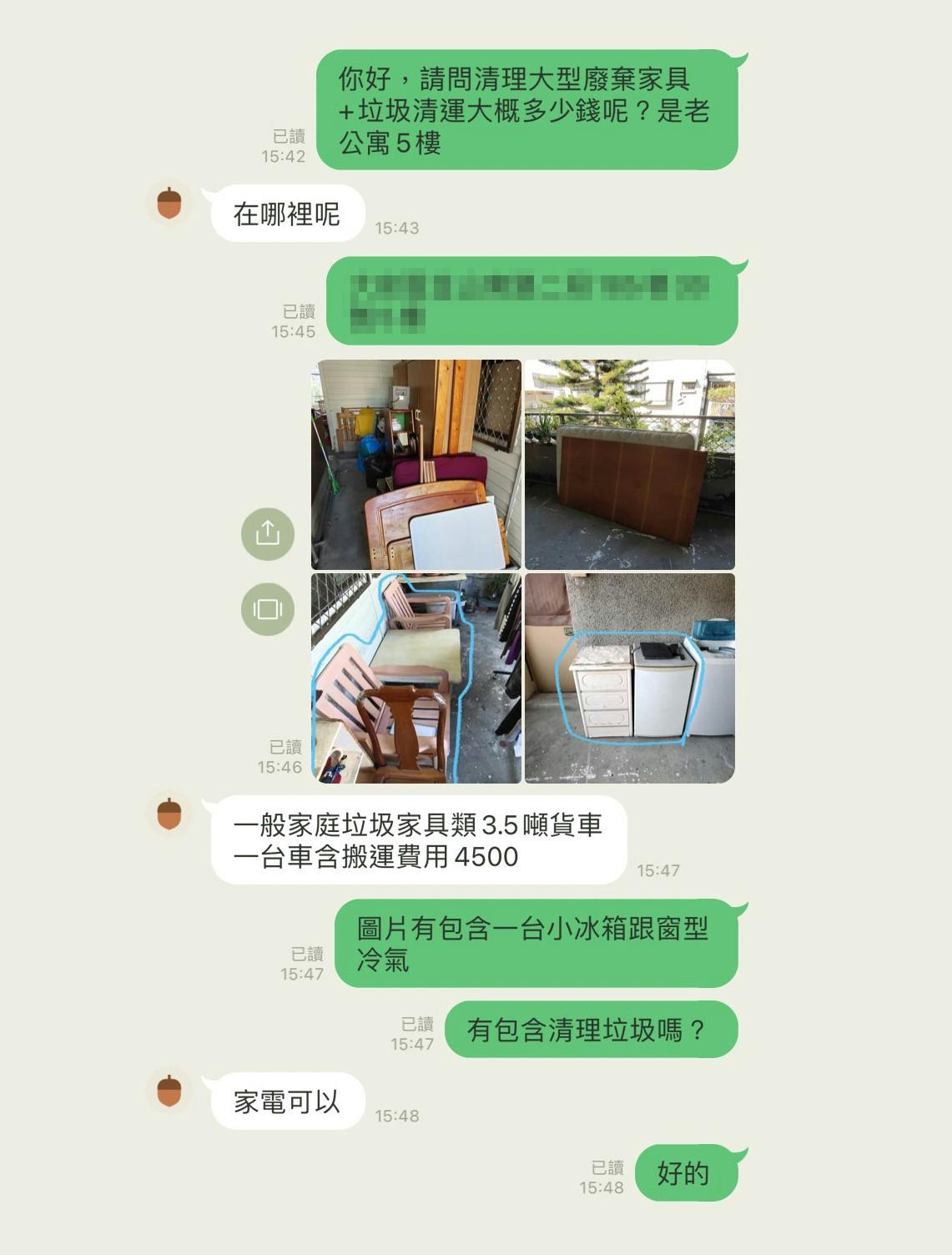This screenshot has width=952, height=1255.
Task: Tap the share icon beside the photos
Action: pos(268,533)
